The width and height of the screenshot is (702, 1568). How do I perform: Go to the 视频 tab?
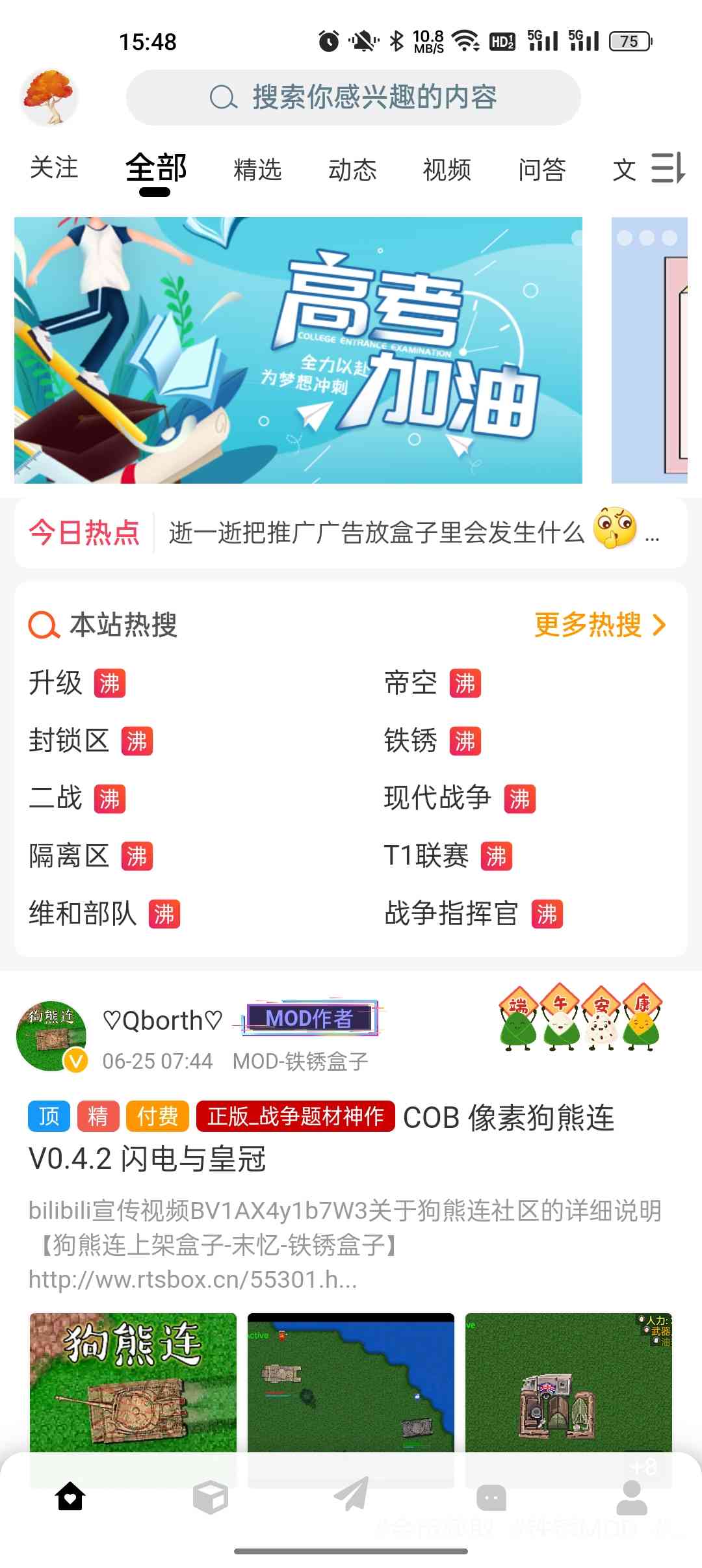pos(447,170)
